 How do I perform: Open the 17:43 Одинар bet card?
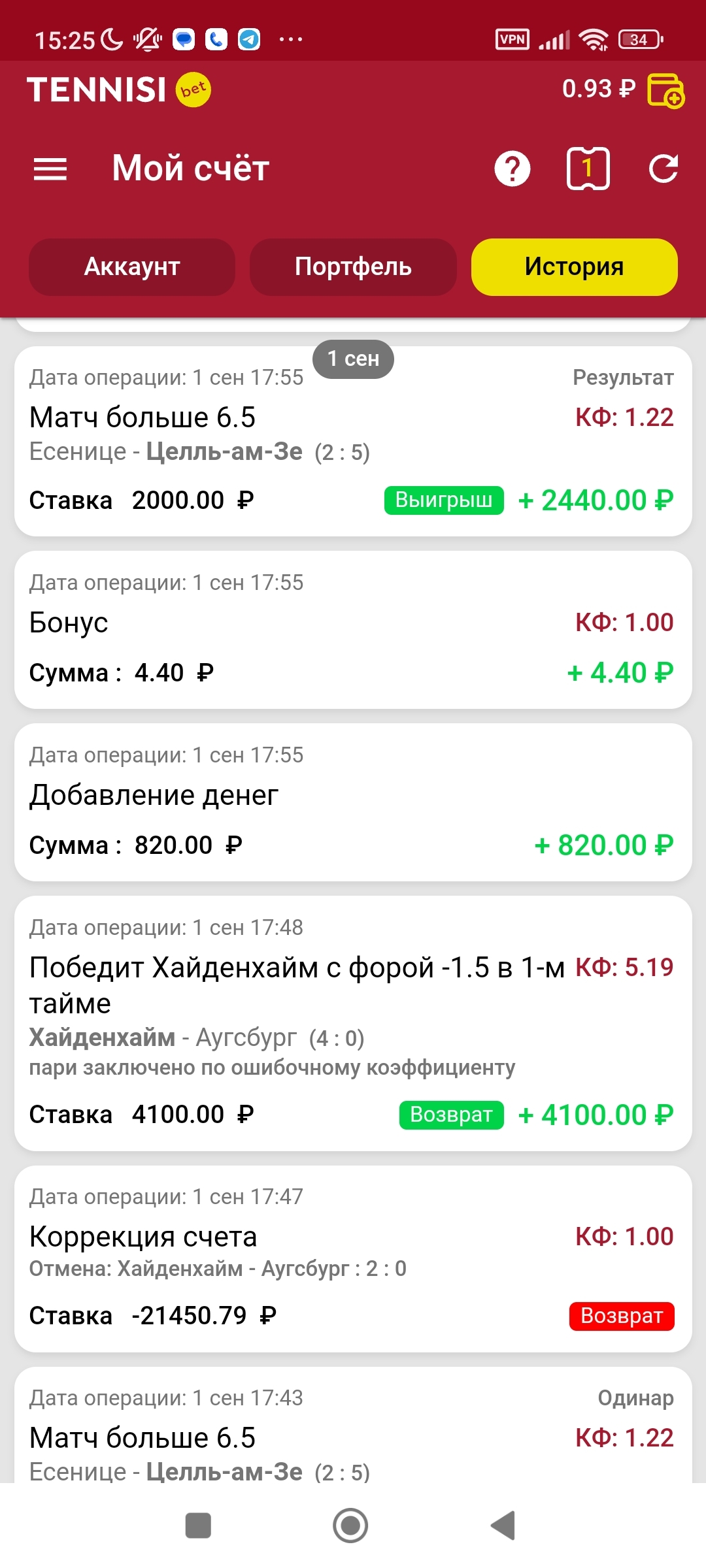(x=353, y=1425)
